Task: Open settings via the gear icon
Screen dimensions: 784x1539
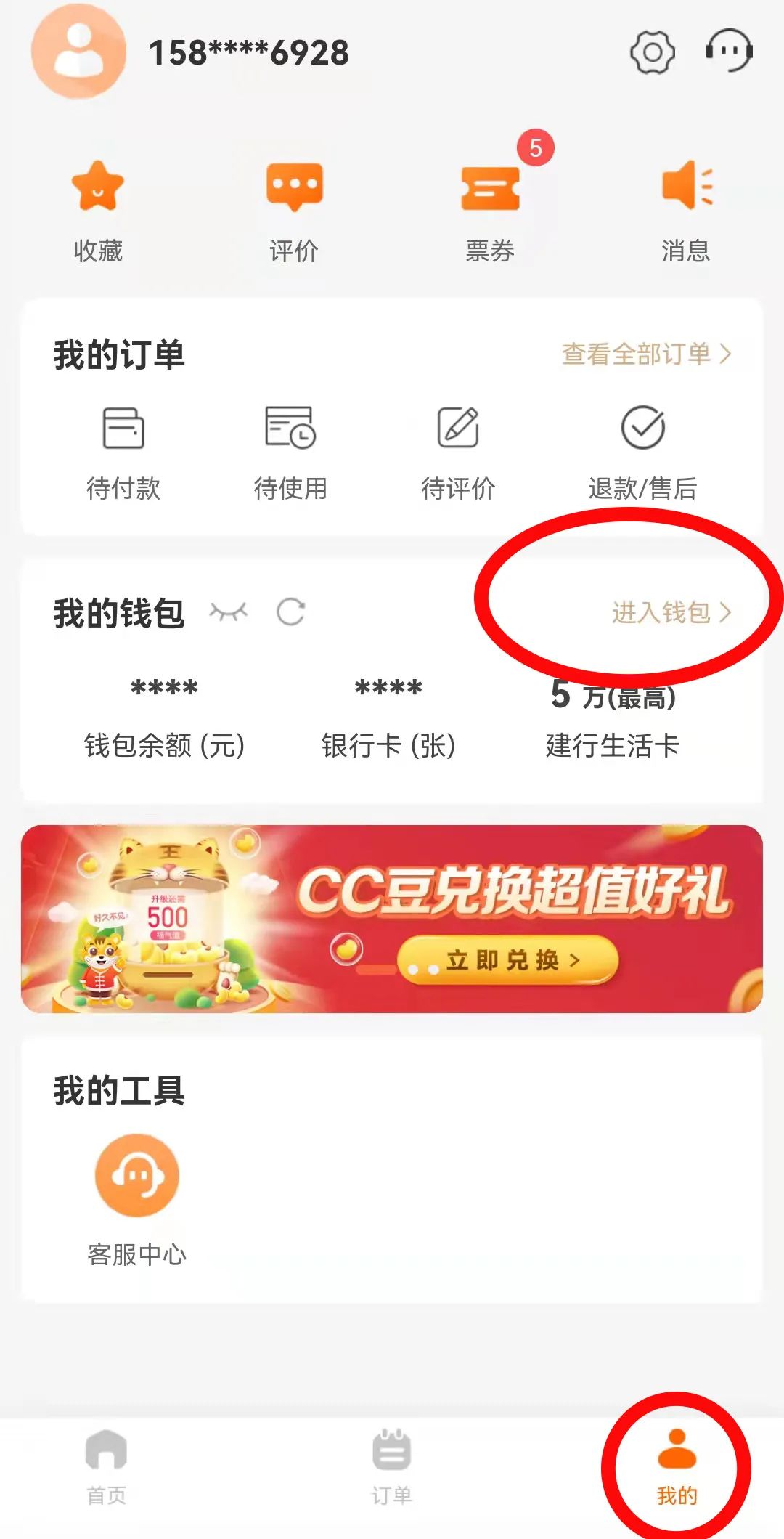Action: 652,52
